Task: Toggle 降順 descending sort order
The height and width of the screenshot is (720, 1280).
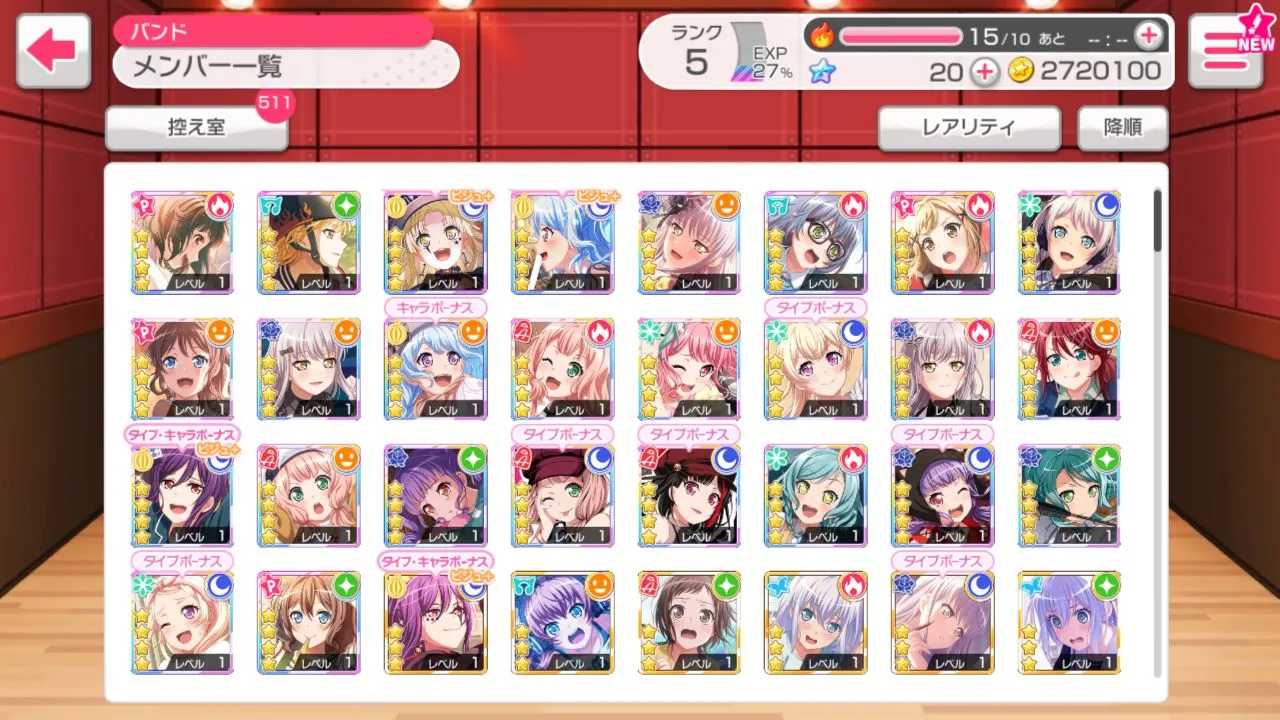Action: pos(1122,128)
